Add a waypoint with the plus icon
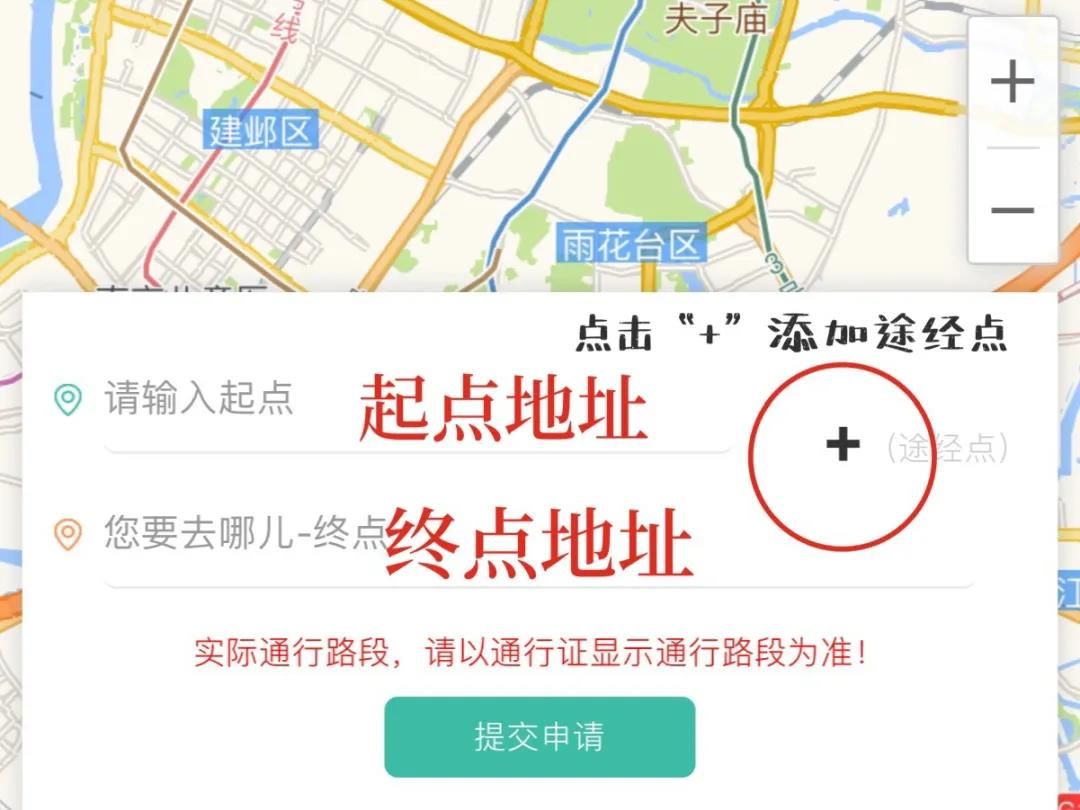Image resolution: width=1080 pixels, height=810 pixels. click(x=843, y=444)
